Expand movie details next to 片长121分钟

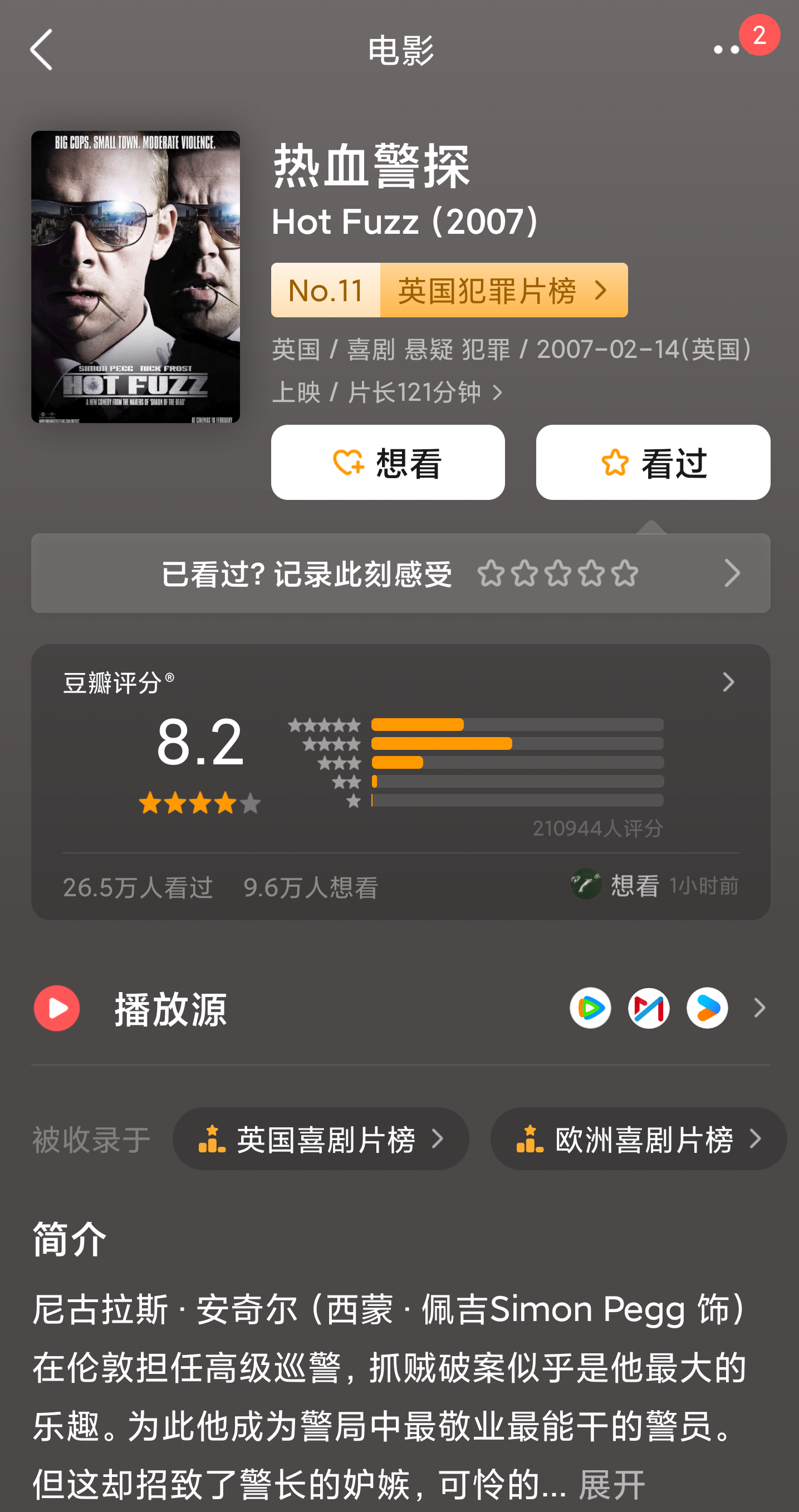coord(497,392)
